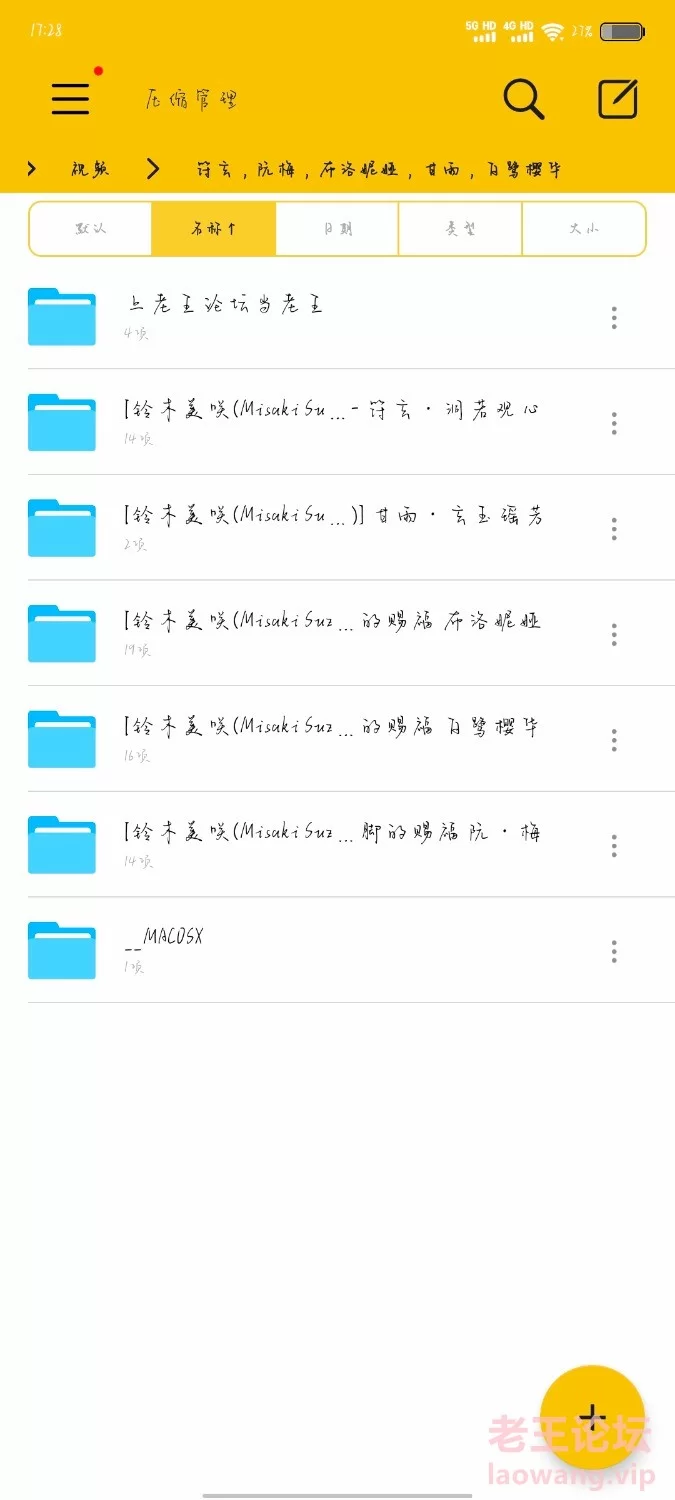
Task: Open more options for __MACOSX folder
Action: click(614, 951)
